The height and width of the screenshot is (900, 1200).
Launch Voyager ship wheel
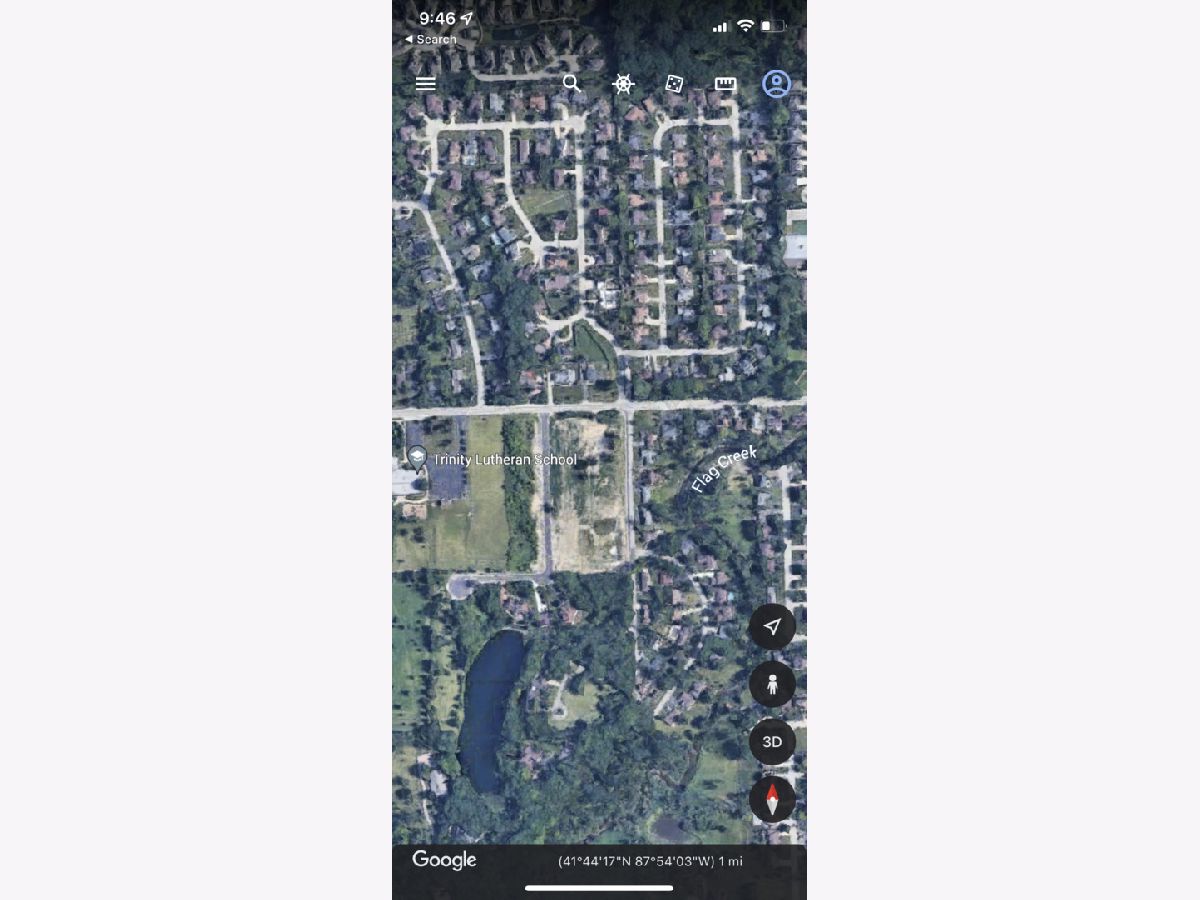[623, 84]
